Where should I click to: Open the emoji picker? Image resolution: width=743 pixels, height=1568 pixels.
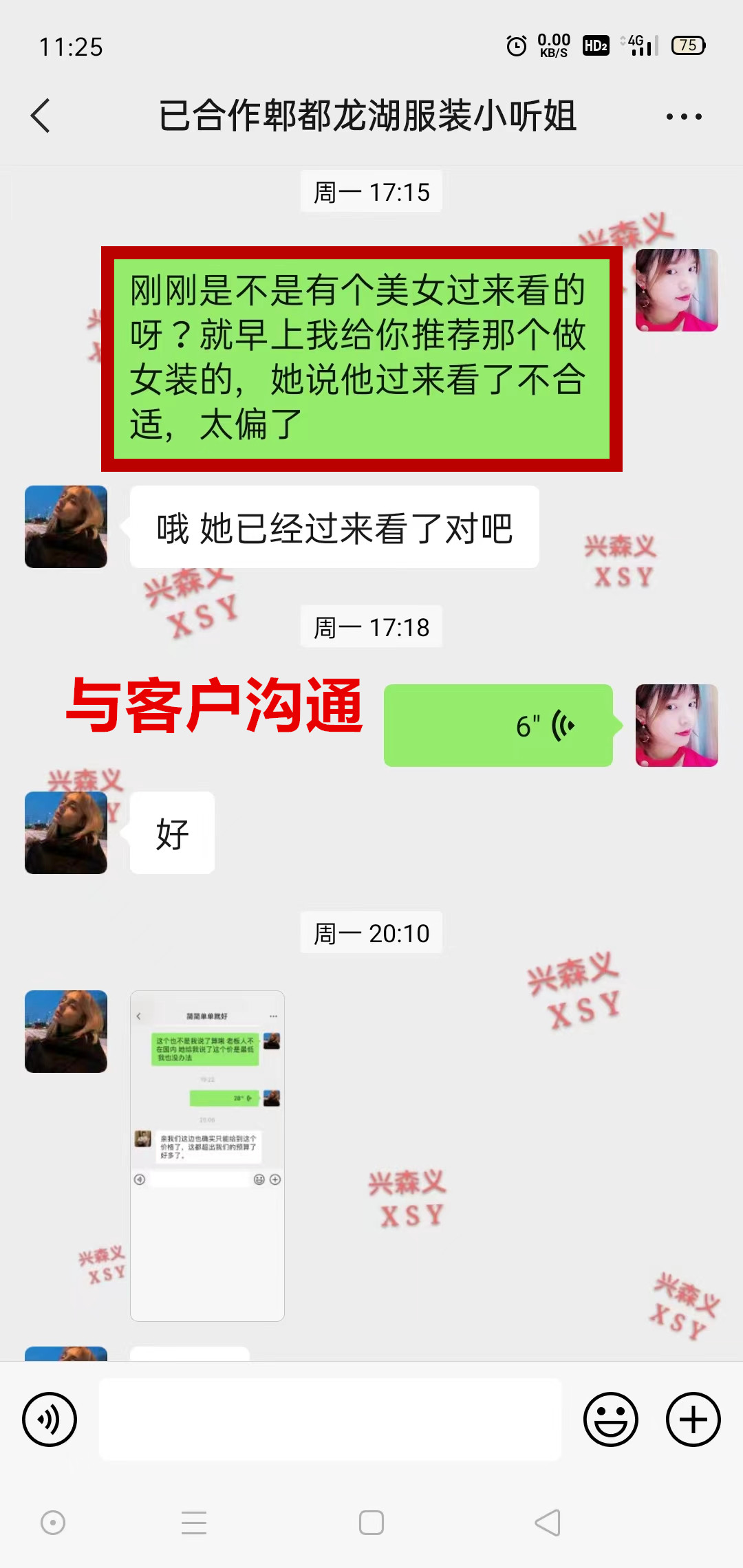(x=610, y=1419)
